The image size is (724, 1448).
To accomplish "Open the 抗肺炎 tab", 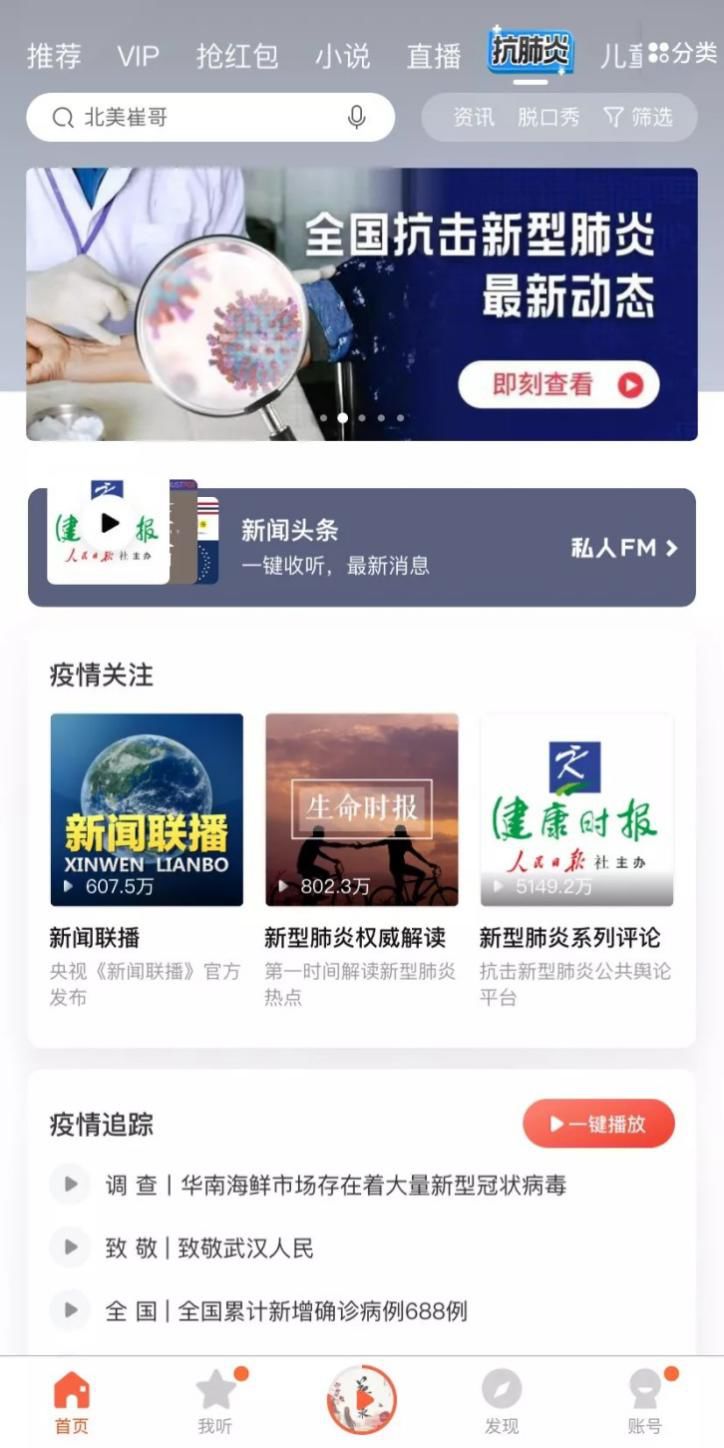I will (x=530, y=53).
